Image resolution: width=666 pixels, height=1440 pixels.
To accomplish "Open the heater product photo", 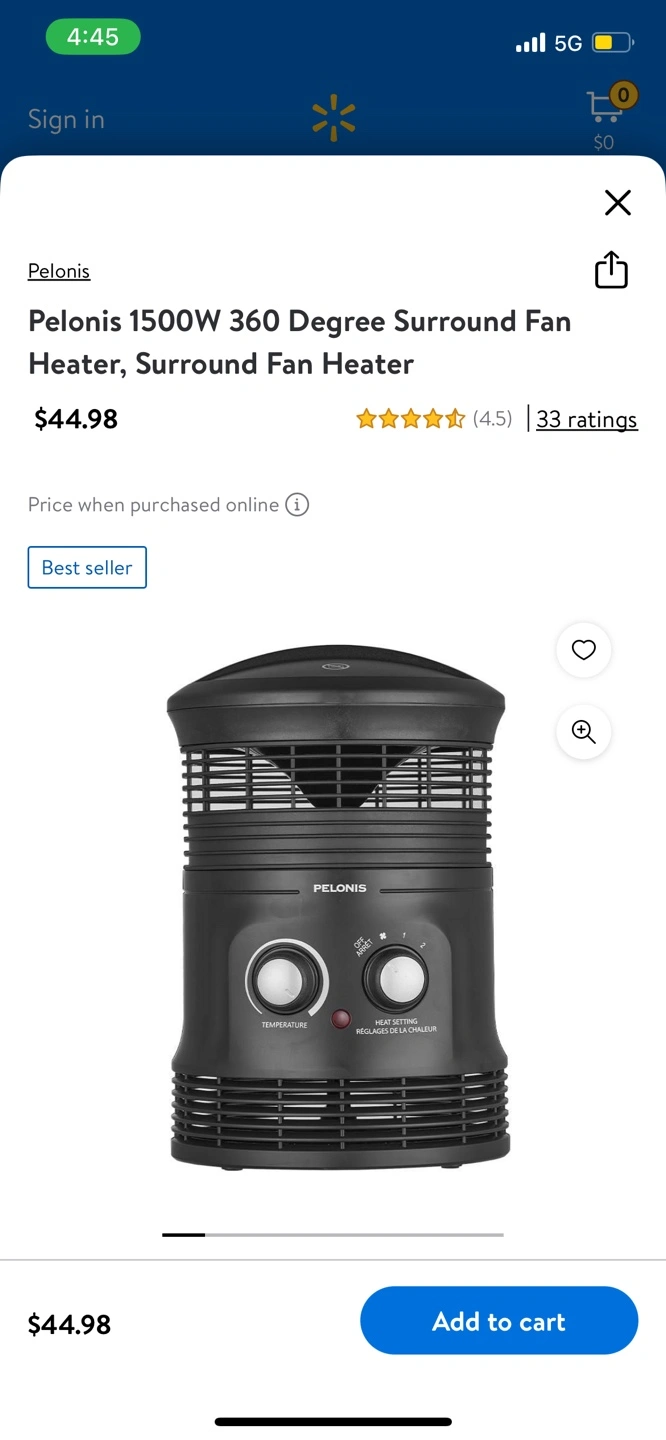I will click(338, 907).
